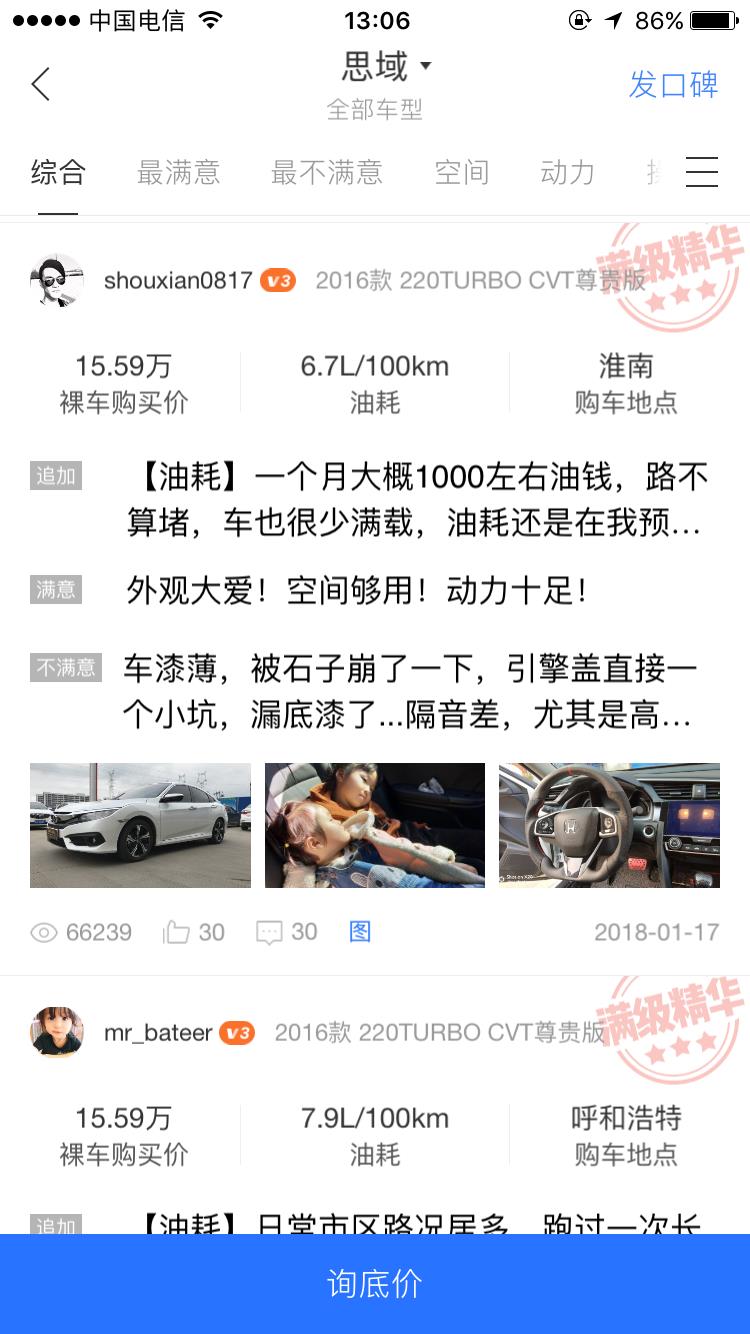View the white car exterior photo
Image resolution: width=750 pixels, height=1334 pixels.
140,825
